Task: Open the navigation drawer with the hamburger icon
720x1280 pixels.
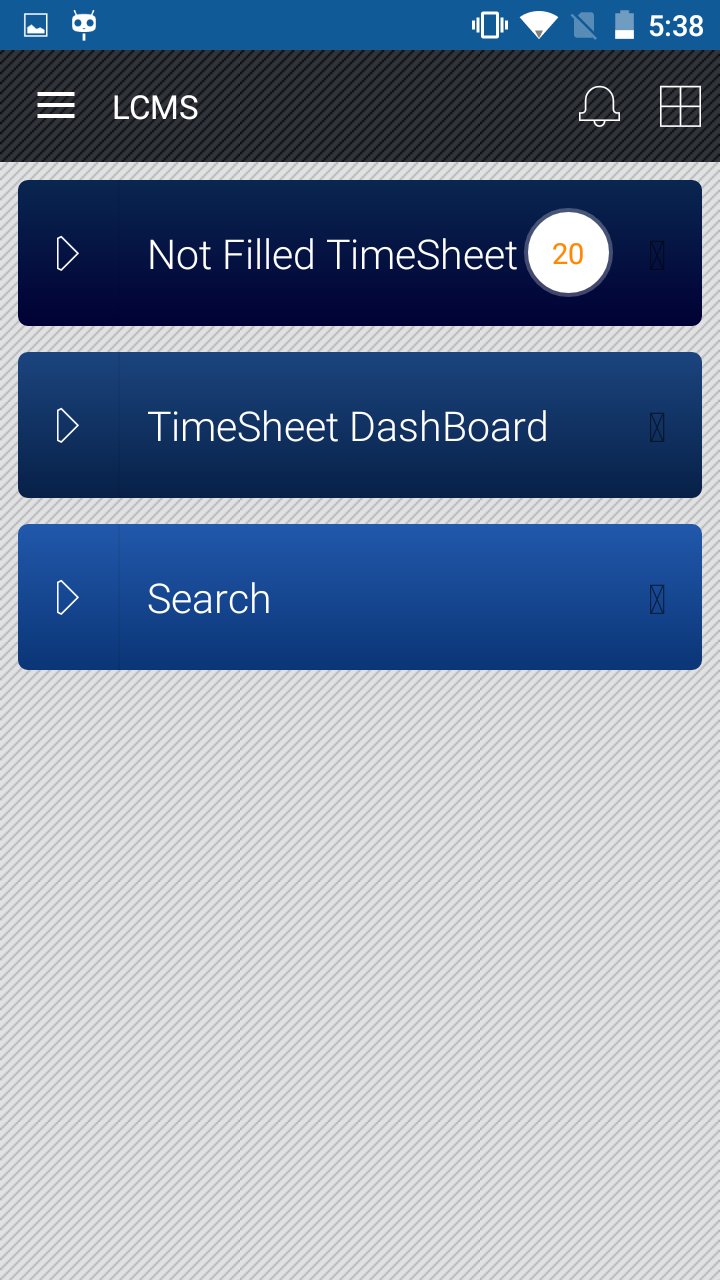Action: pos(56,106)
